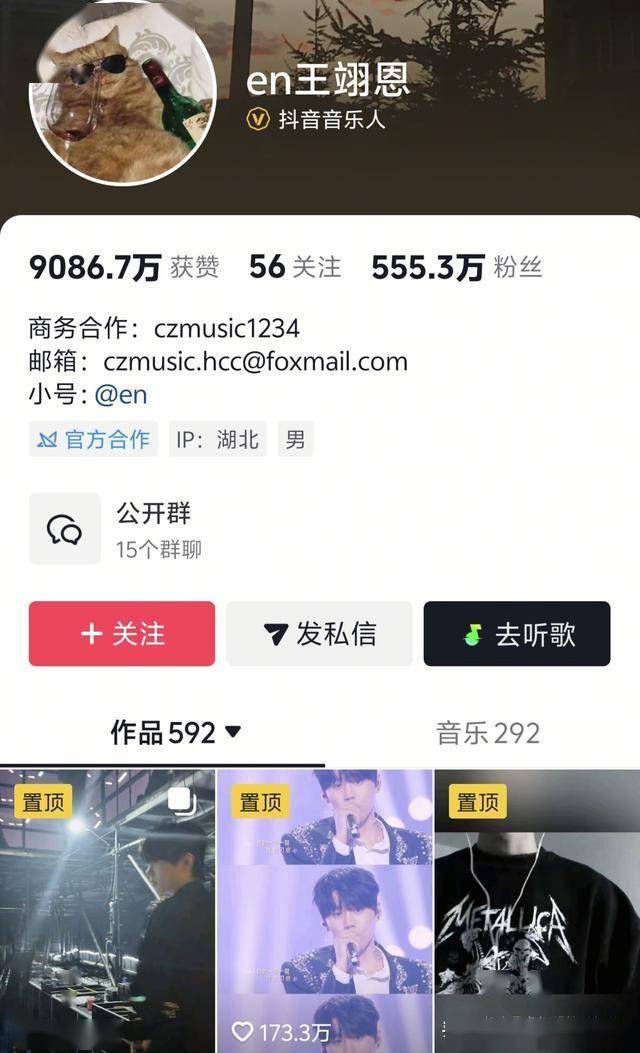Screen dimensions: 640x1053
Task: Switch to the 音乐 292 tab
Action: click(x=488, y=733)
